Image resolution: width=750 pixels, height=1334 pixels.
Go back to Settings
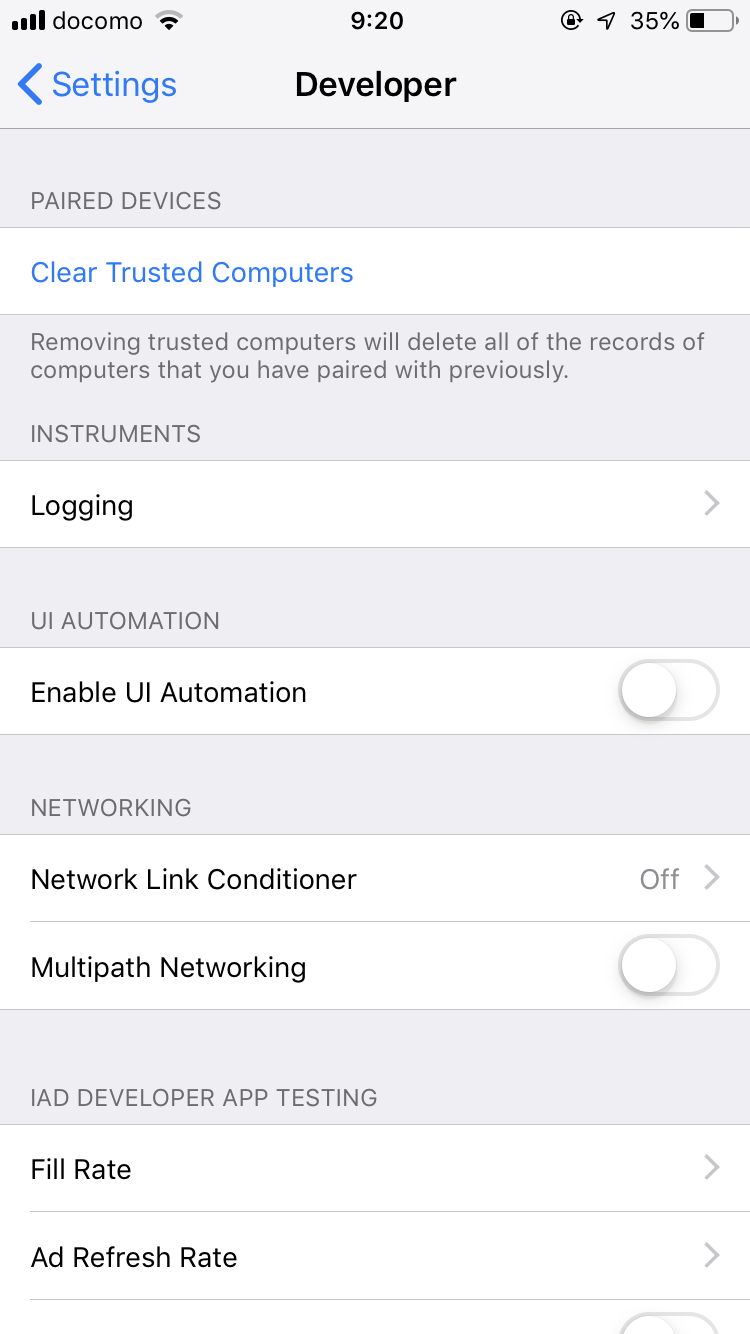(x=97, y=85)
